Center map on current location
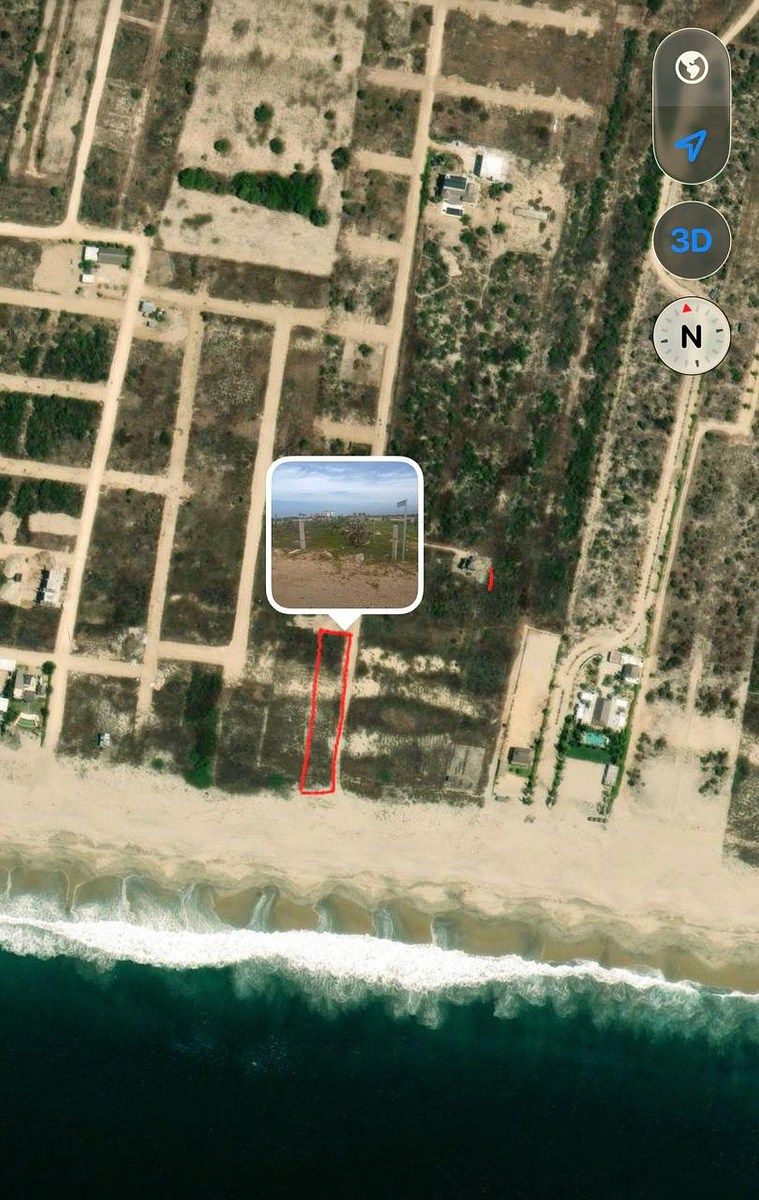Image resolution: width=759 pixels, height=1200 pixels. pos(691,145)
